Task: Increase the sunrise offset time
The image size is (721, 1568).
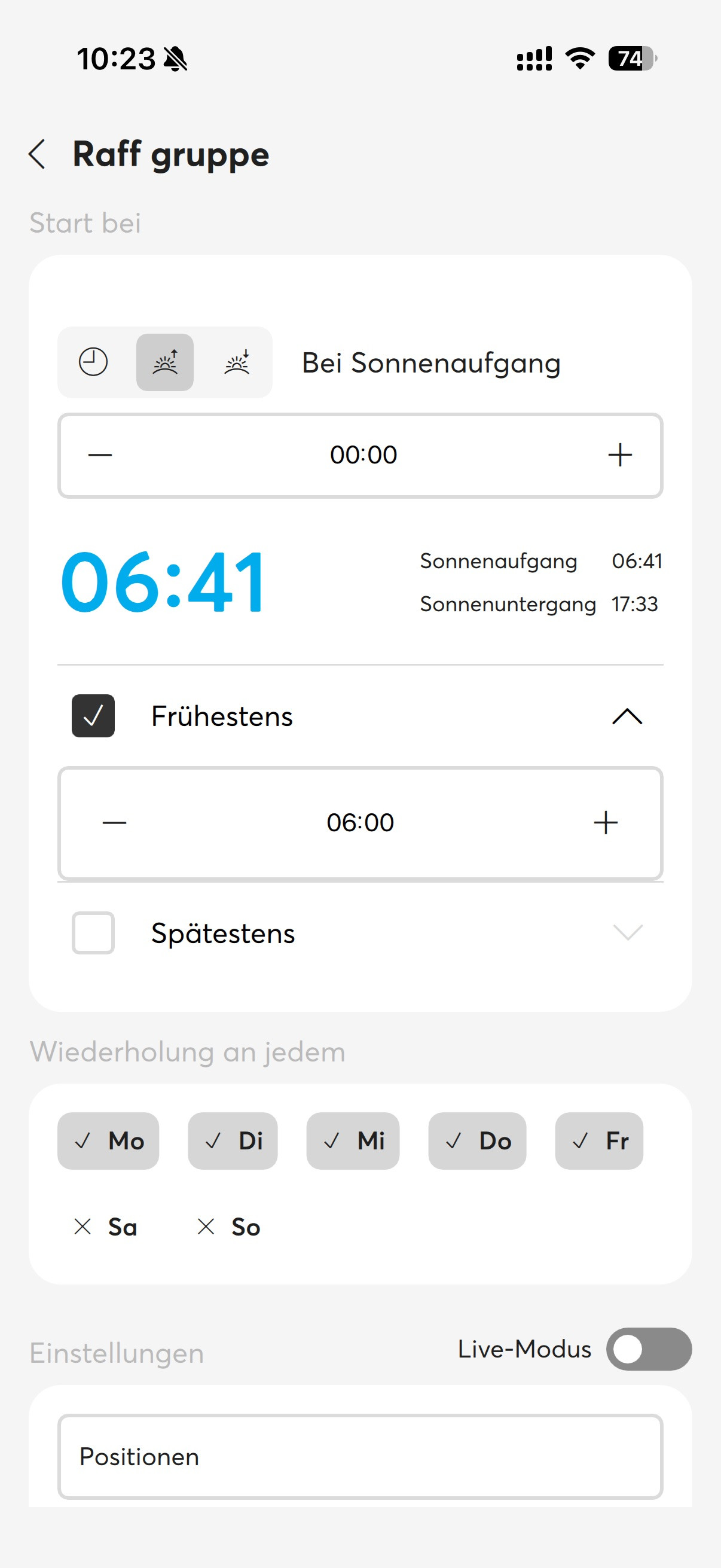Action: 619,455
